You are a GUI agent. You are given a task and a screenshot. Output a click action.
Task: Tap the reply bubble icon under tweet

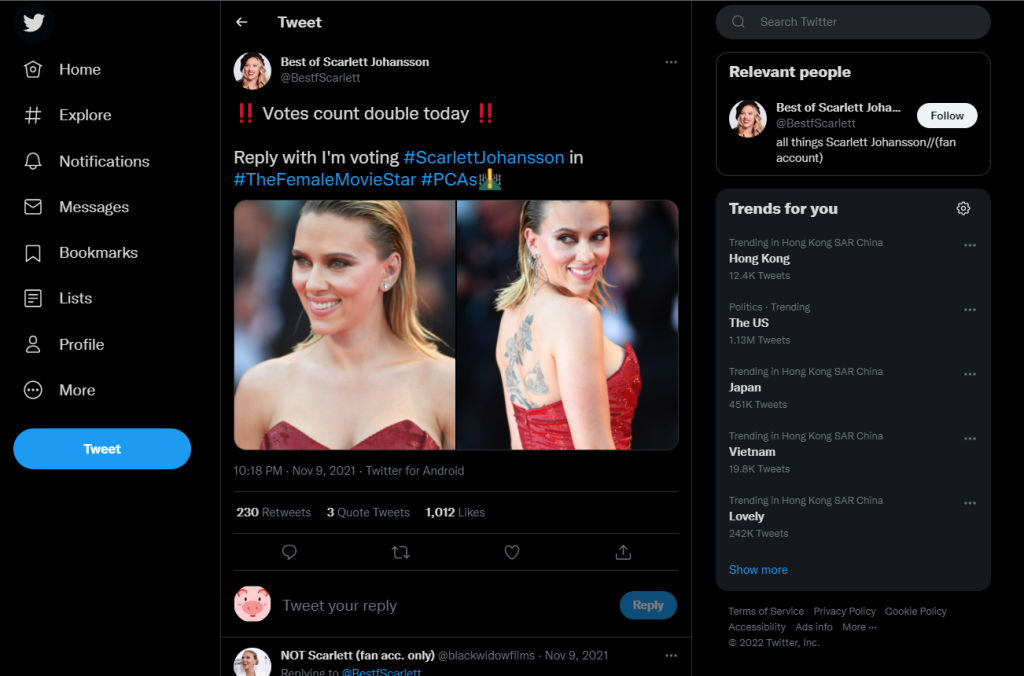click(290, 552)
